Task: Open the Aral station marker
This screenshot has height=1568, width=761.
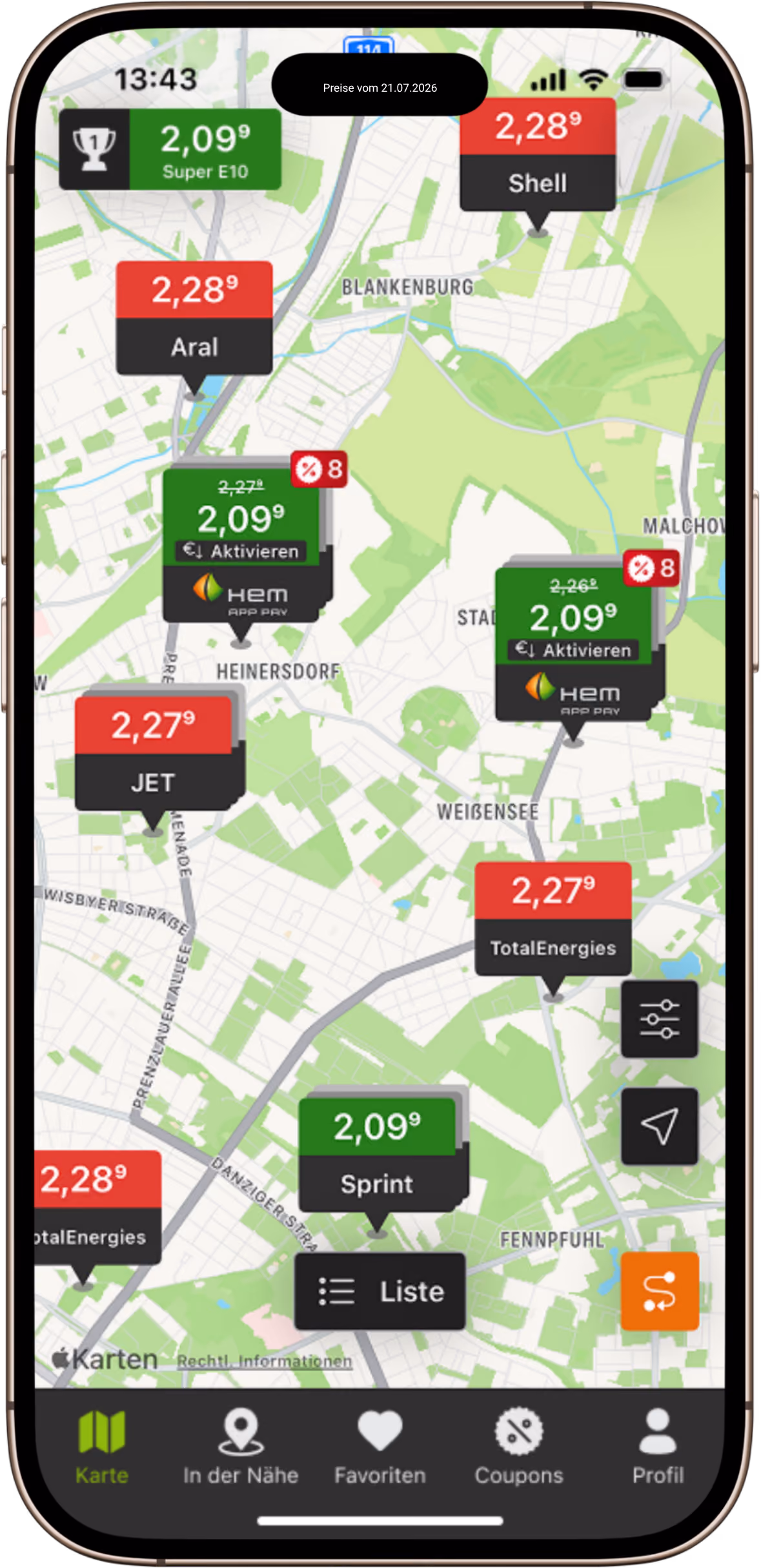Action: pos(194,318)
